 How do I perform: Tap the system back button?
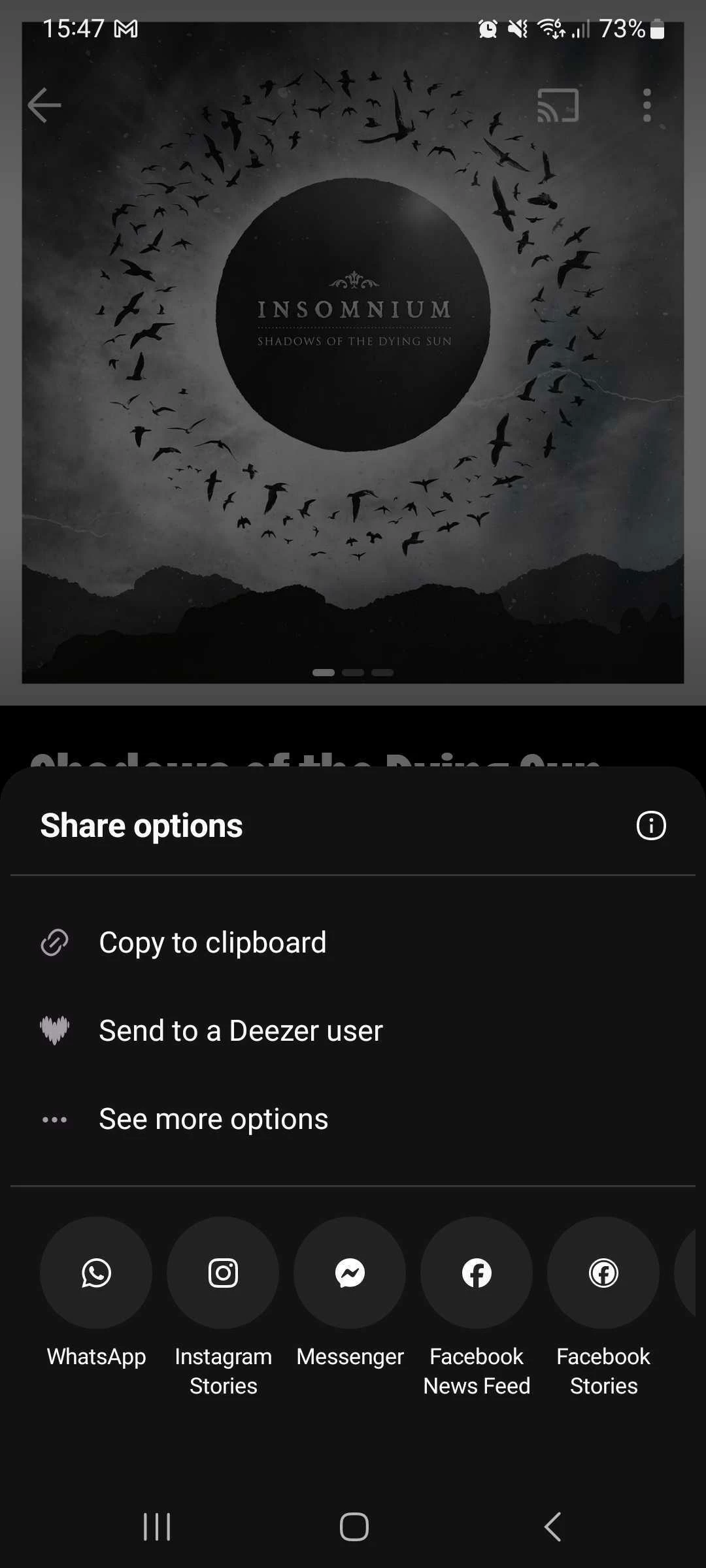(552, 1527)
